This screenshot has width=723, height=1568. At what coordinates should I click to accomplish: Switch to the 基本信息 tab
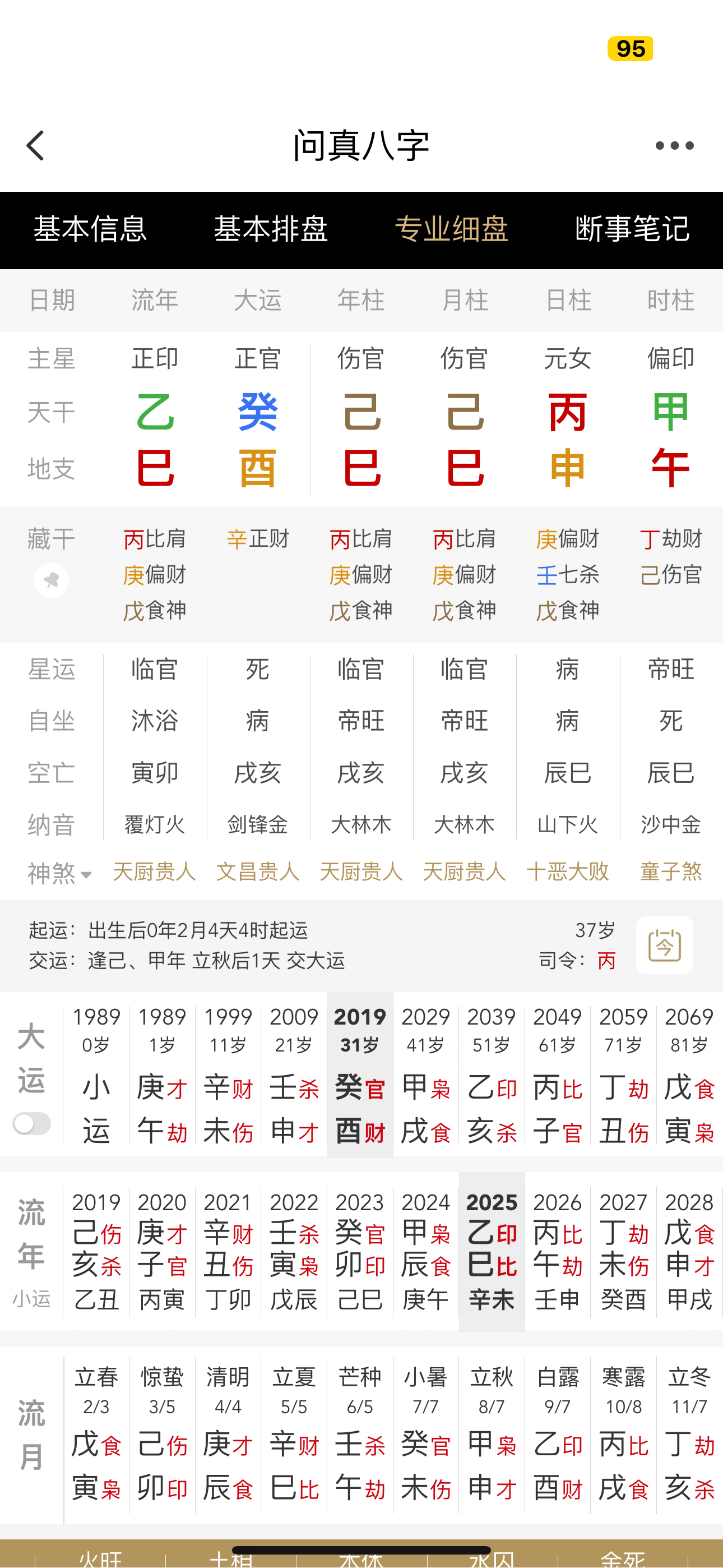pos(90,229)
